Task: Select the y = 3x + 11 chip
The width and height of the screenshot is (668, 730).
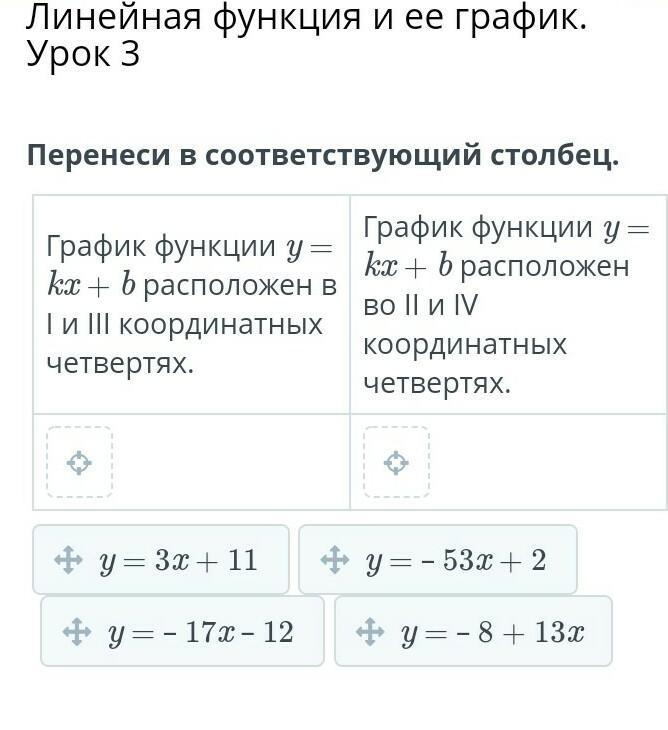Action: click(161, 559)
